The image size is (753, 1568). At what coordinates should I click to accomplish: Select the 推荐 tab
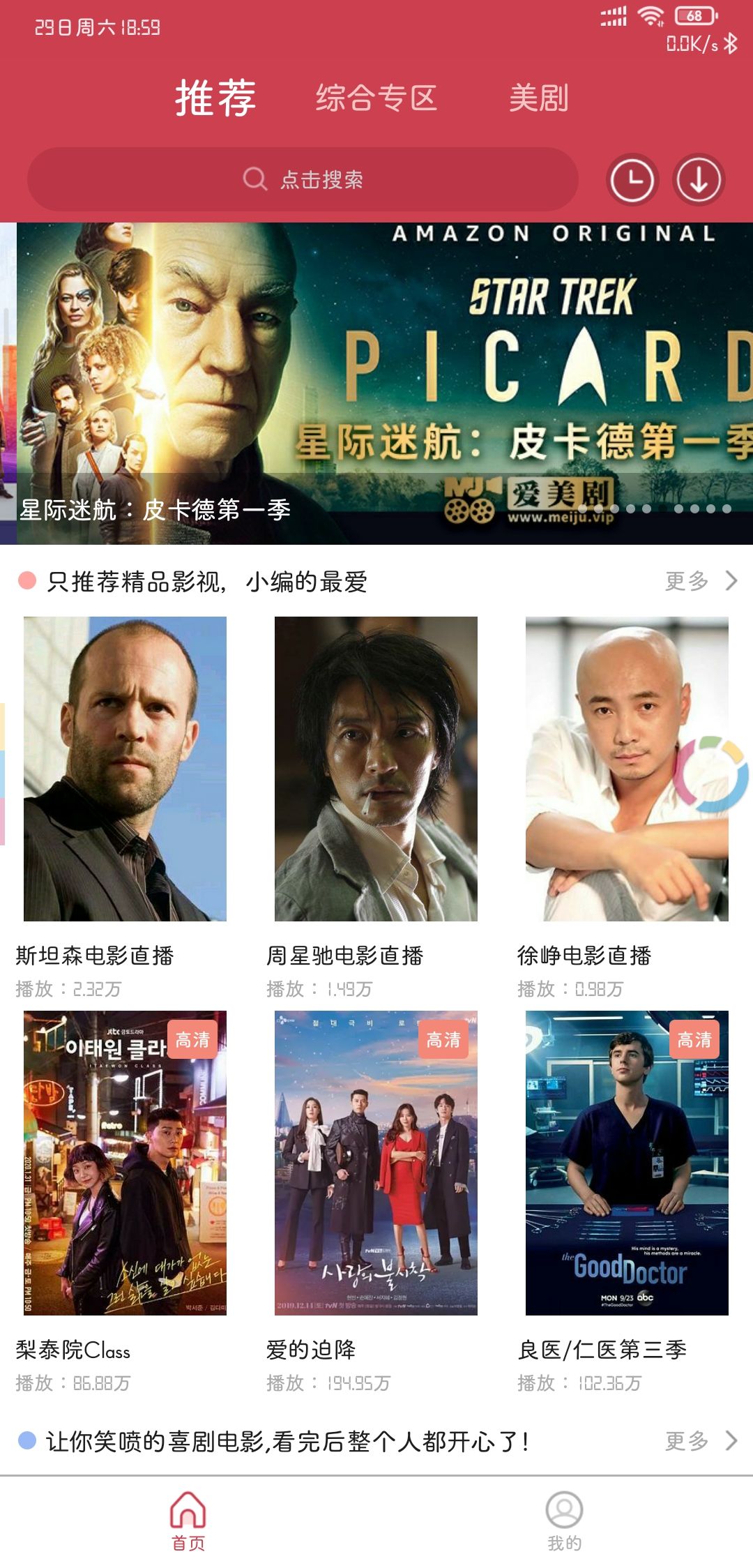tap(215, 98)
